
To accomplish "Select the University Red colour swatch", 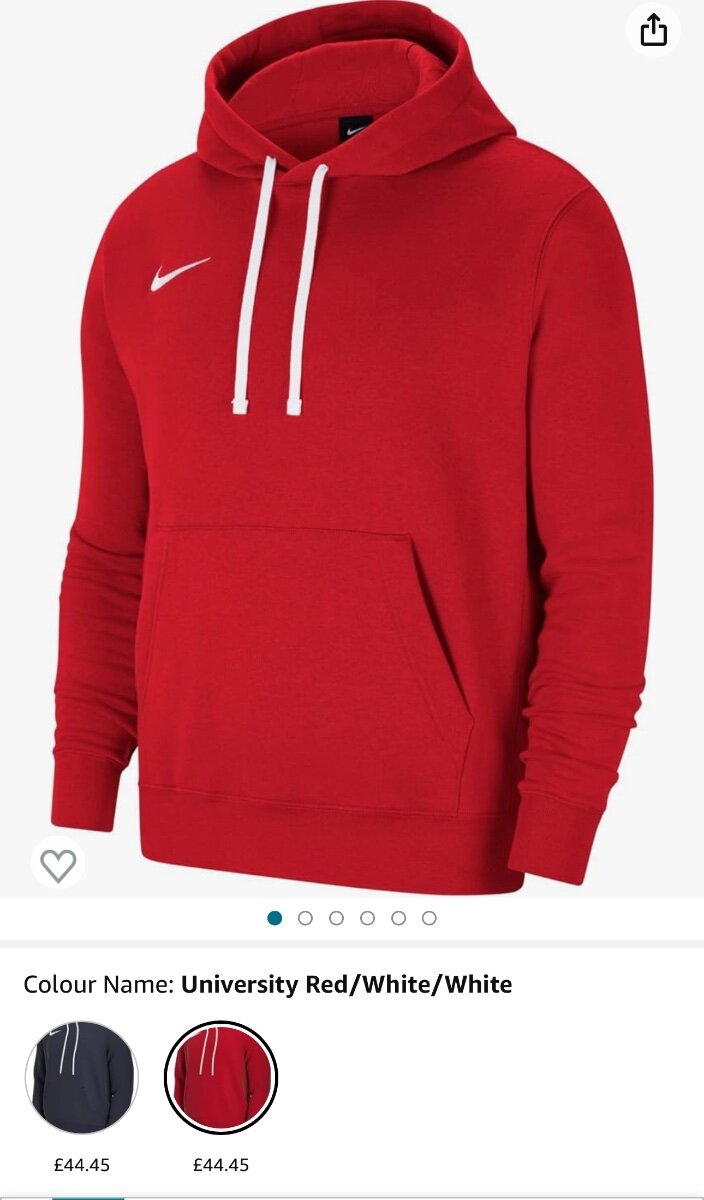I will pos(221,1077).
